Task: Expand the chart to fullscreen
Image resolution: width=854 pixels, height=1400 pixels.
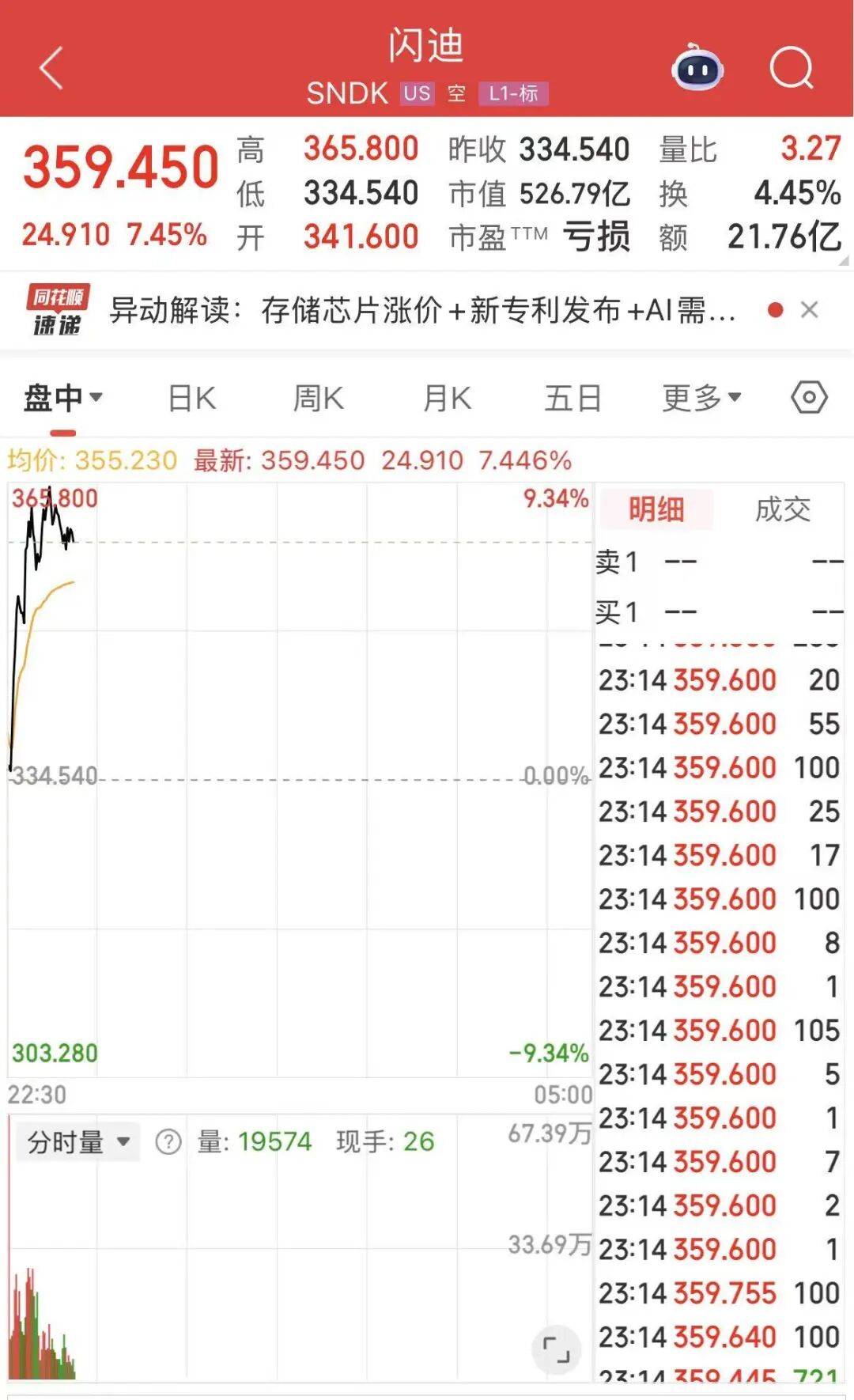Action: pyautogui.click(x=557, y=1349)
